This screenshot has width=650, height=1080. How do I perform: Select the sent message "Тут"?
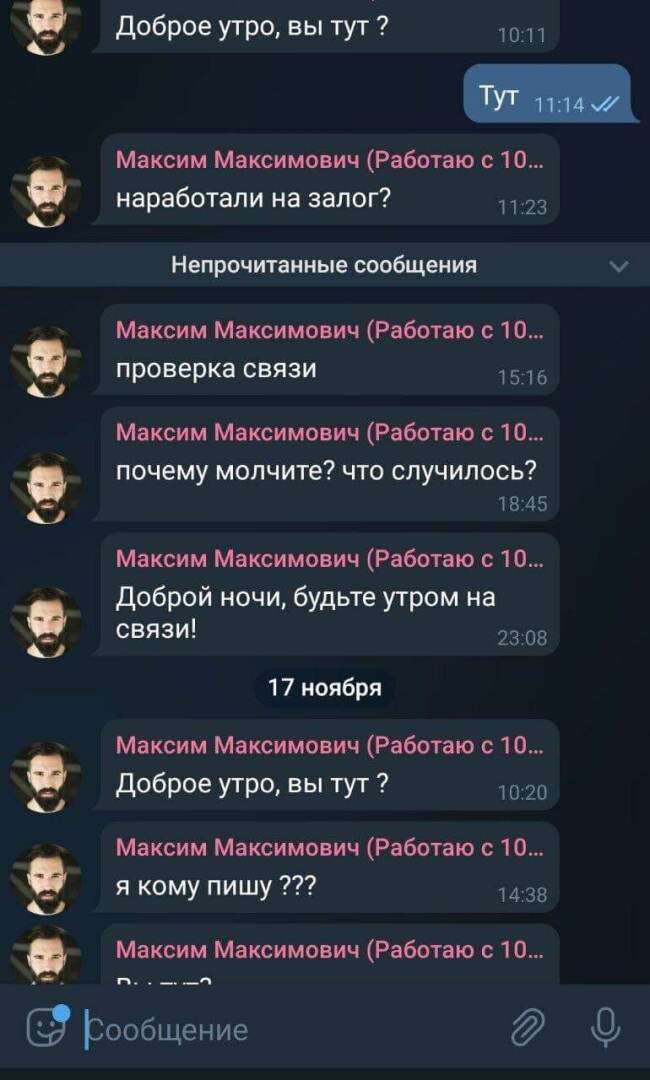point(548,96)
